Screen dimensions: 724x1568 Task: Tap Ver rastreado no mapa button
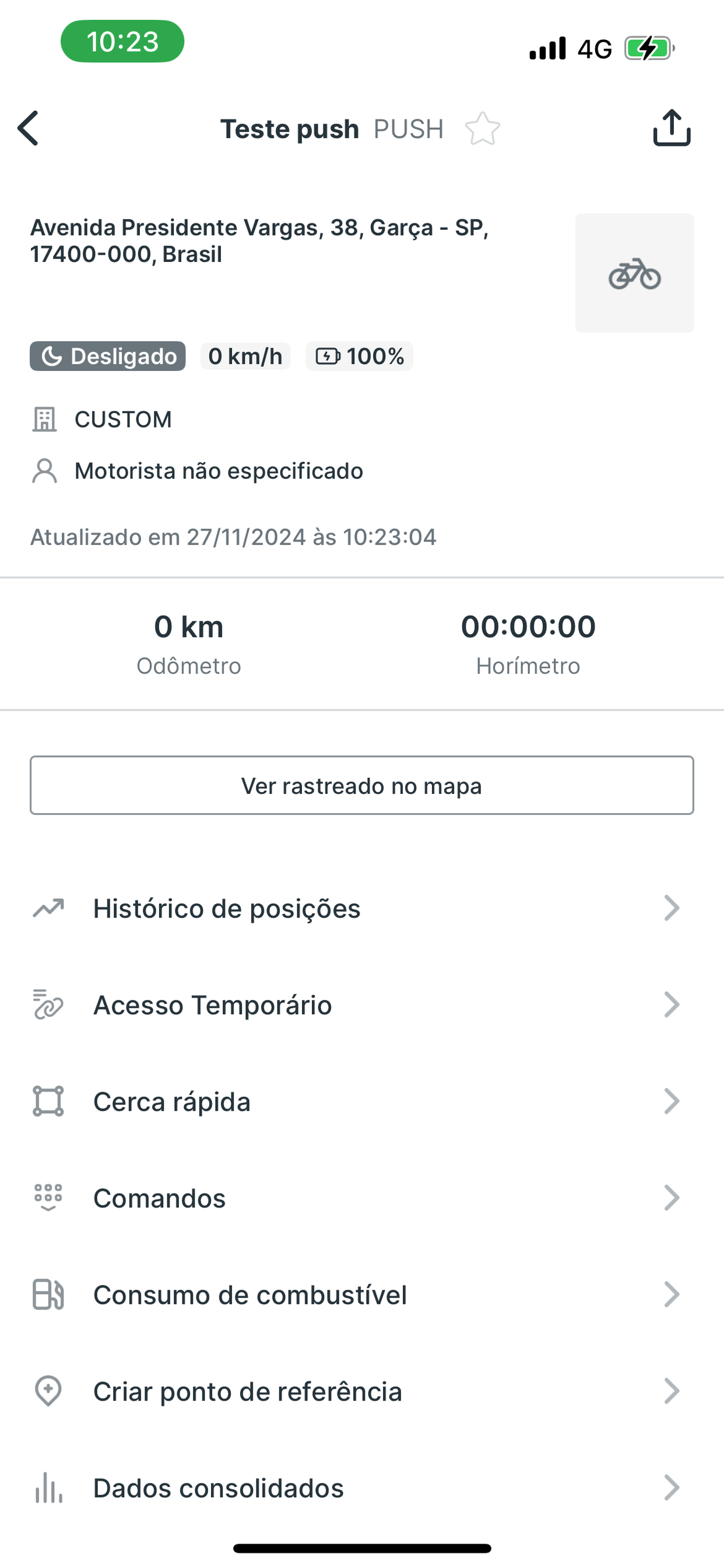(362, 785)
